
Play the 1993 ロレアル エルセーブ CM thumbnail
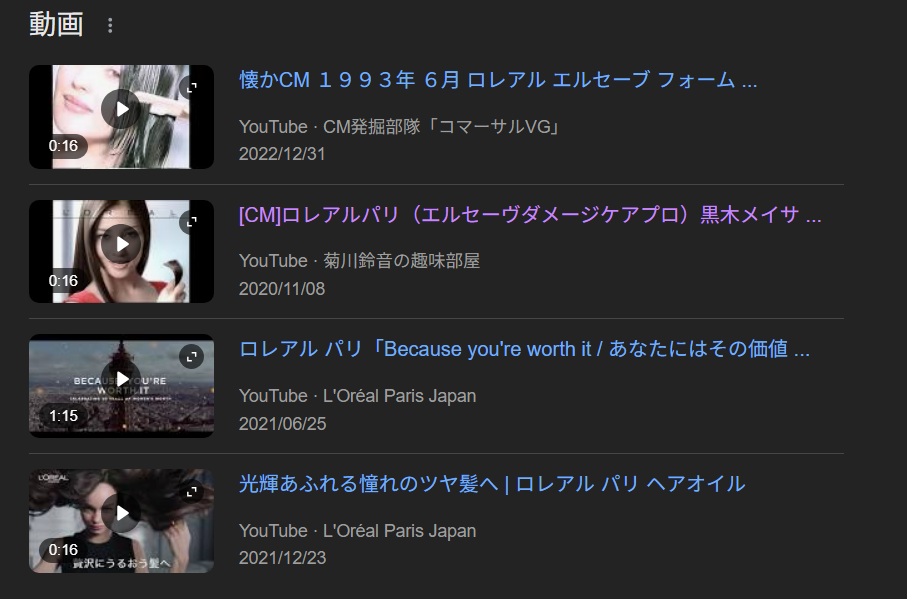(x=121, y=109)
